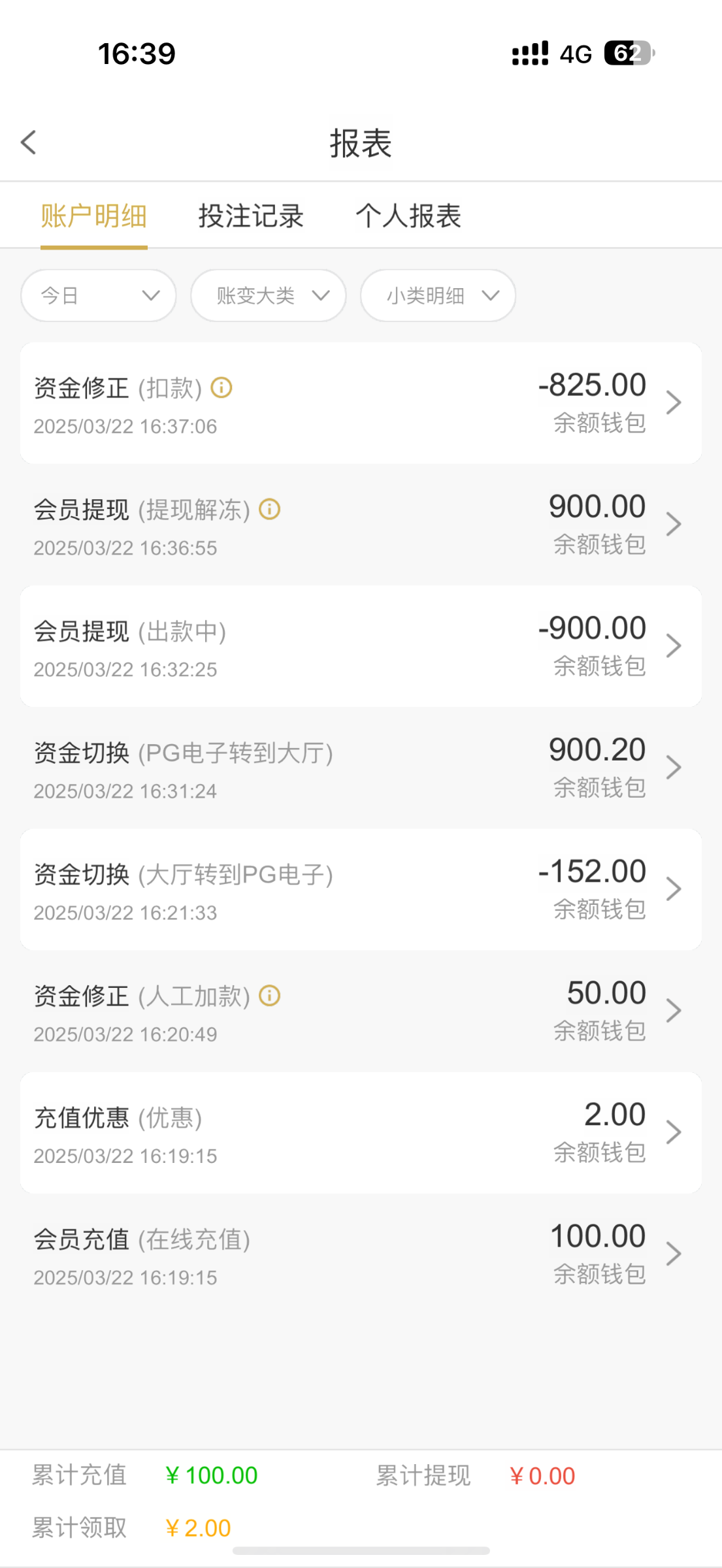
Task: Tap the 累计充值 ¥100.00 summary text
Action: [x=142, y=1475]
